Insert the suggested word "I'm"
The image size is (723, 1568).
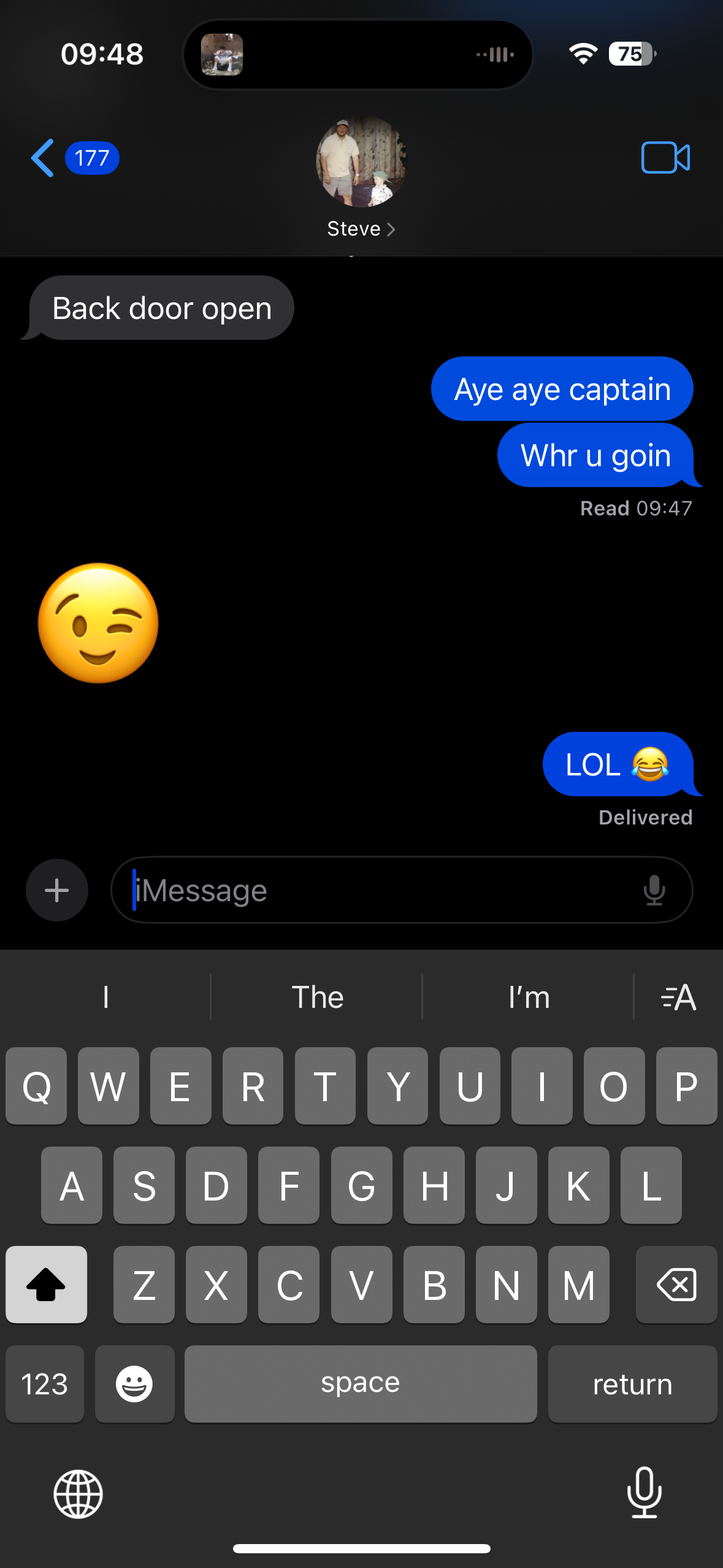[x=529, y=997]
